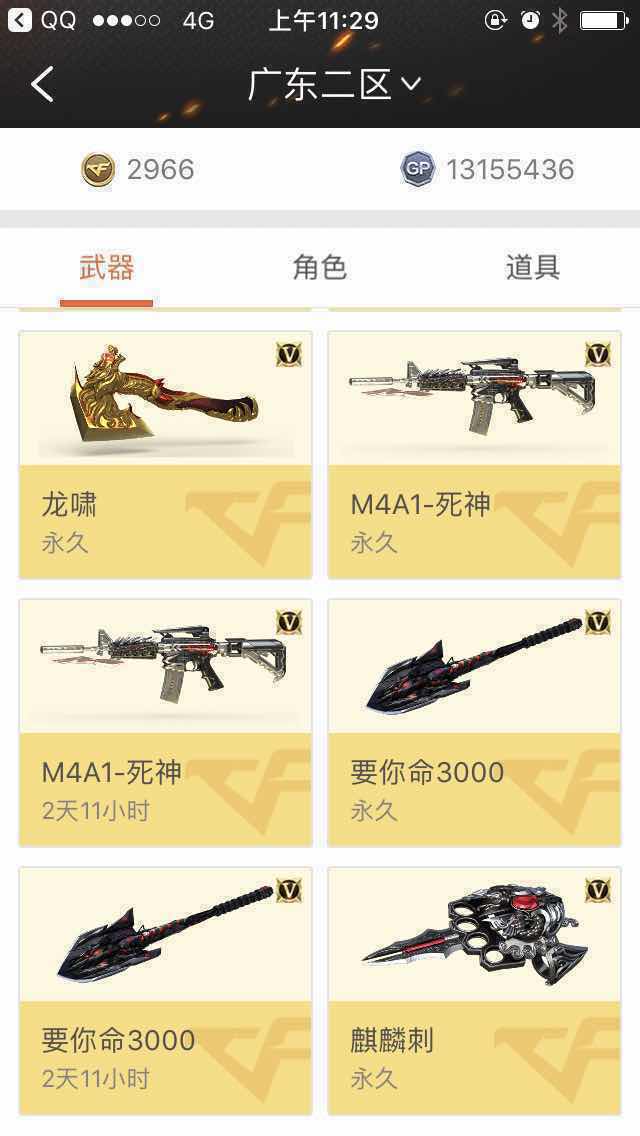640x1136 pixels.
Task: Switch to the 道具 tab
Action: coord(533,267)
